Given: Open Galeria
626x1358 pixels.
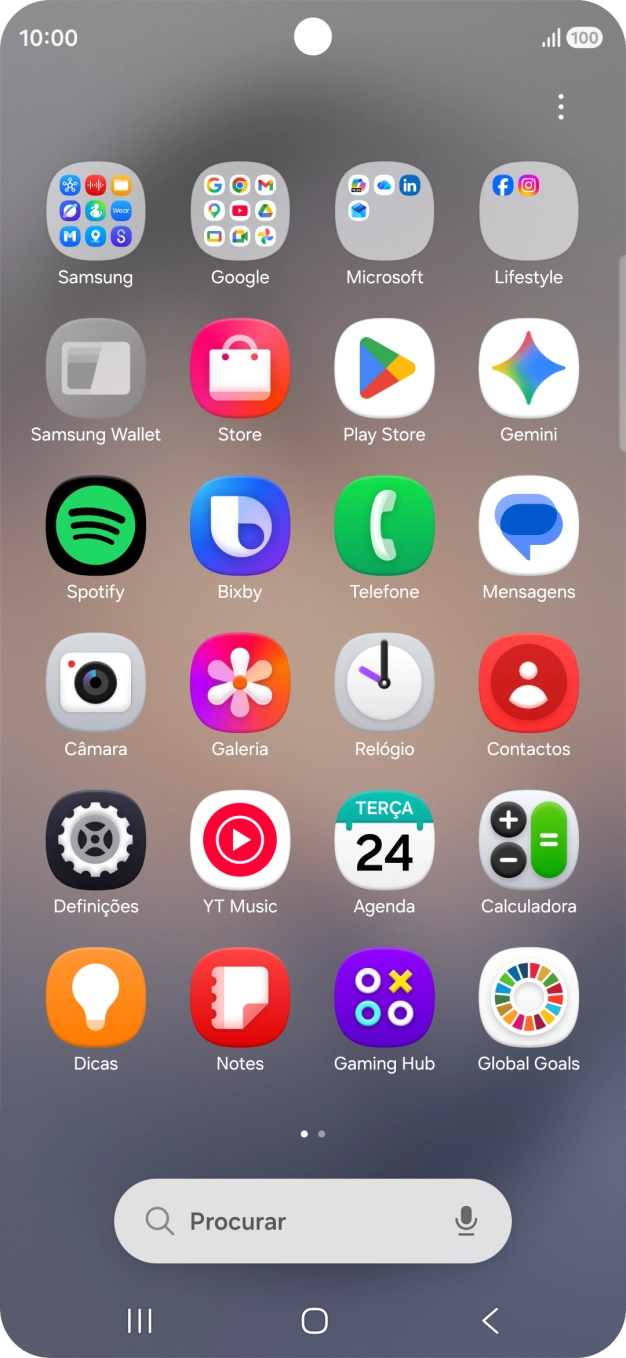Looking at the screenshot, I should pyautogui.click(x=240, y=682).
